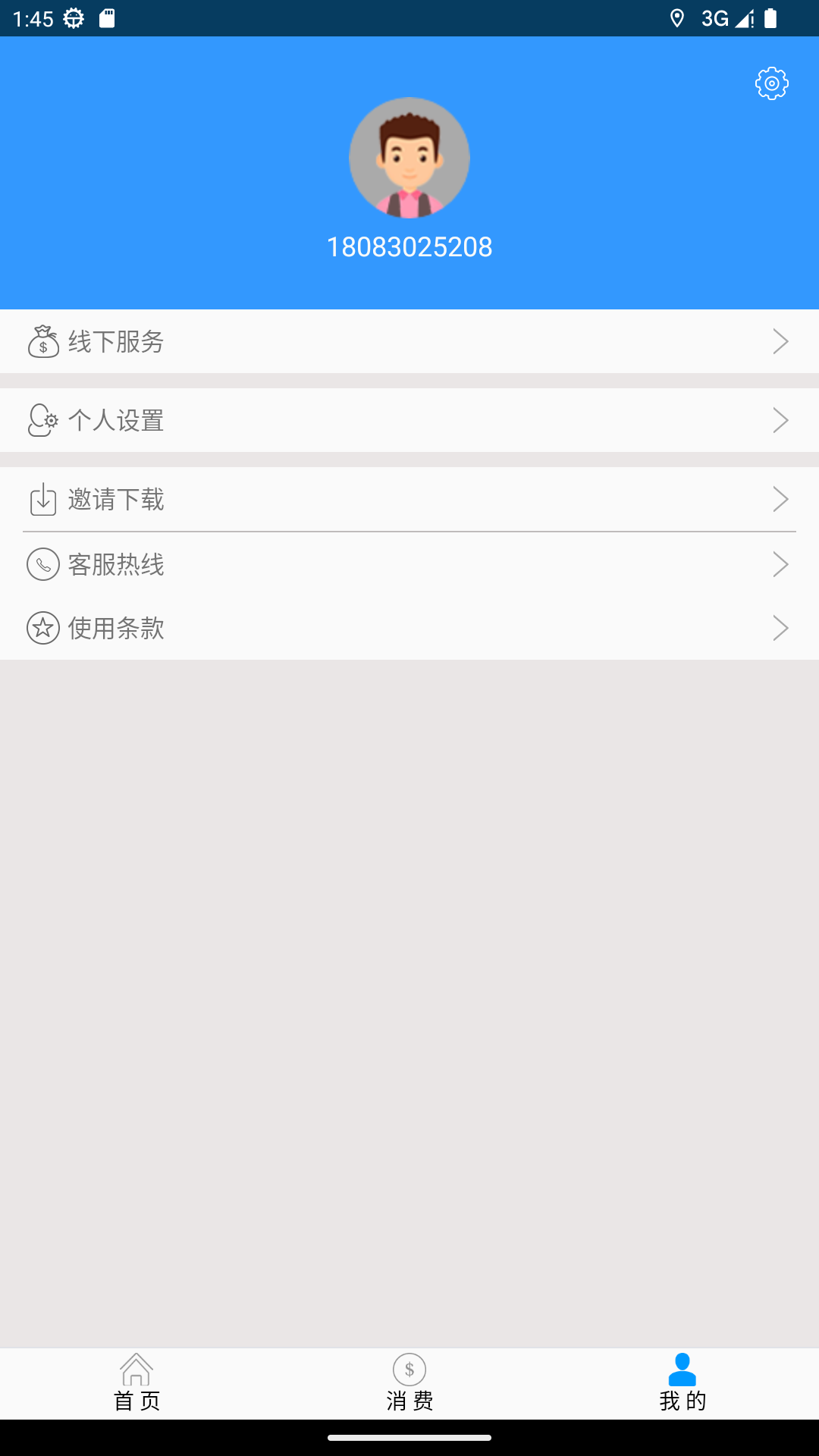Expand the 使用条款 row chevron
The width and height of the screenshot is (819, 1456).
point(781,628)
